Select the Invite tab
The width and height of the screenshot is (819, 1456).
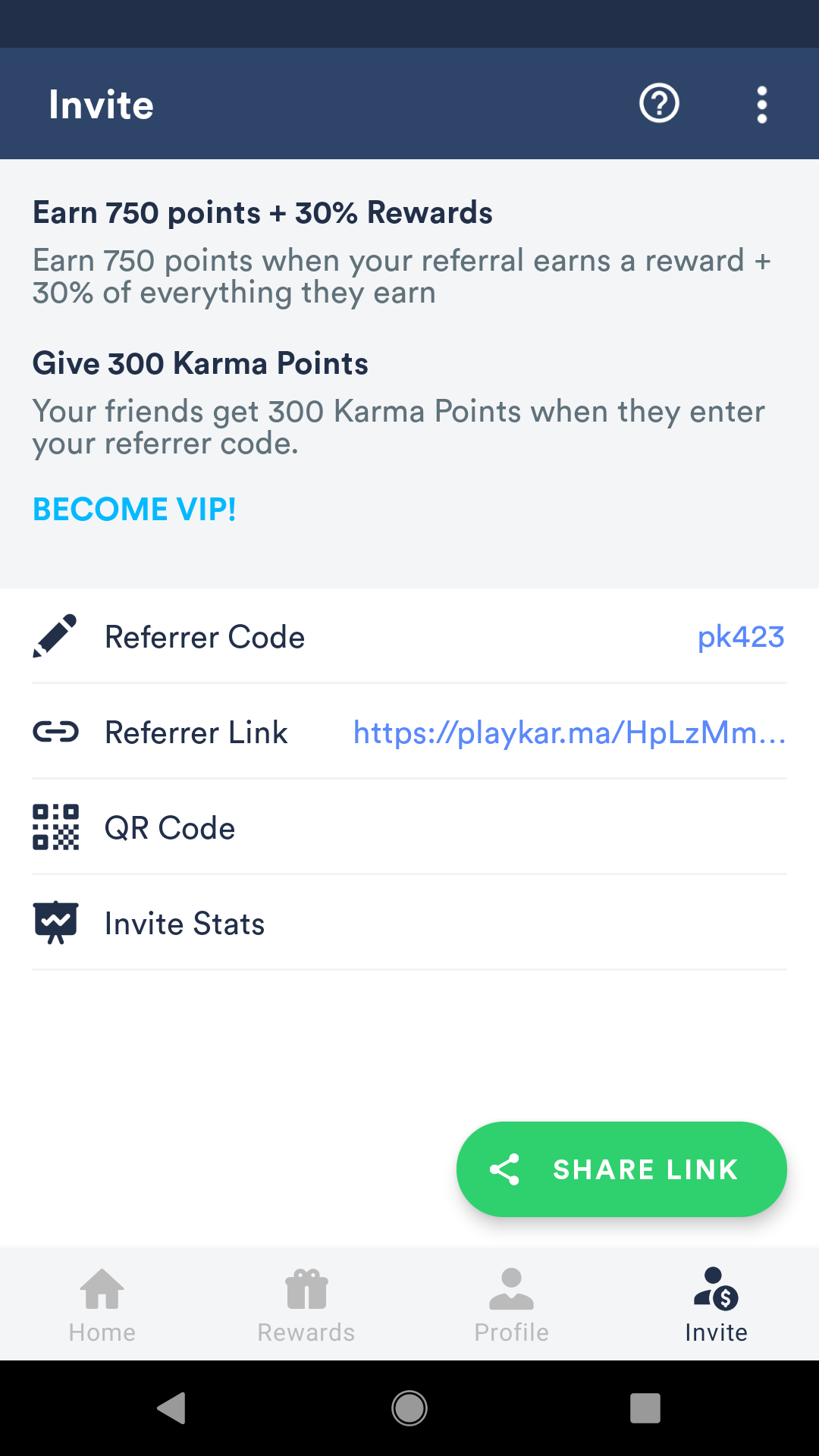(716, 1304)
